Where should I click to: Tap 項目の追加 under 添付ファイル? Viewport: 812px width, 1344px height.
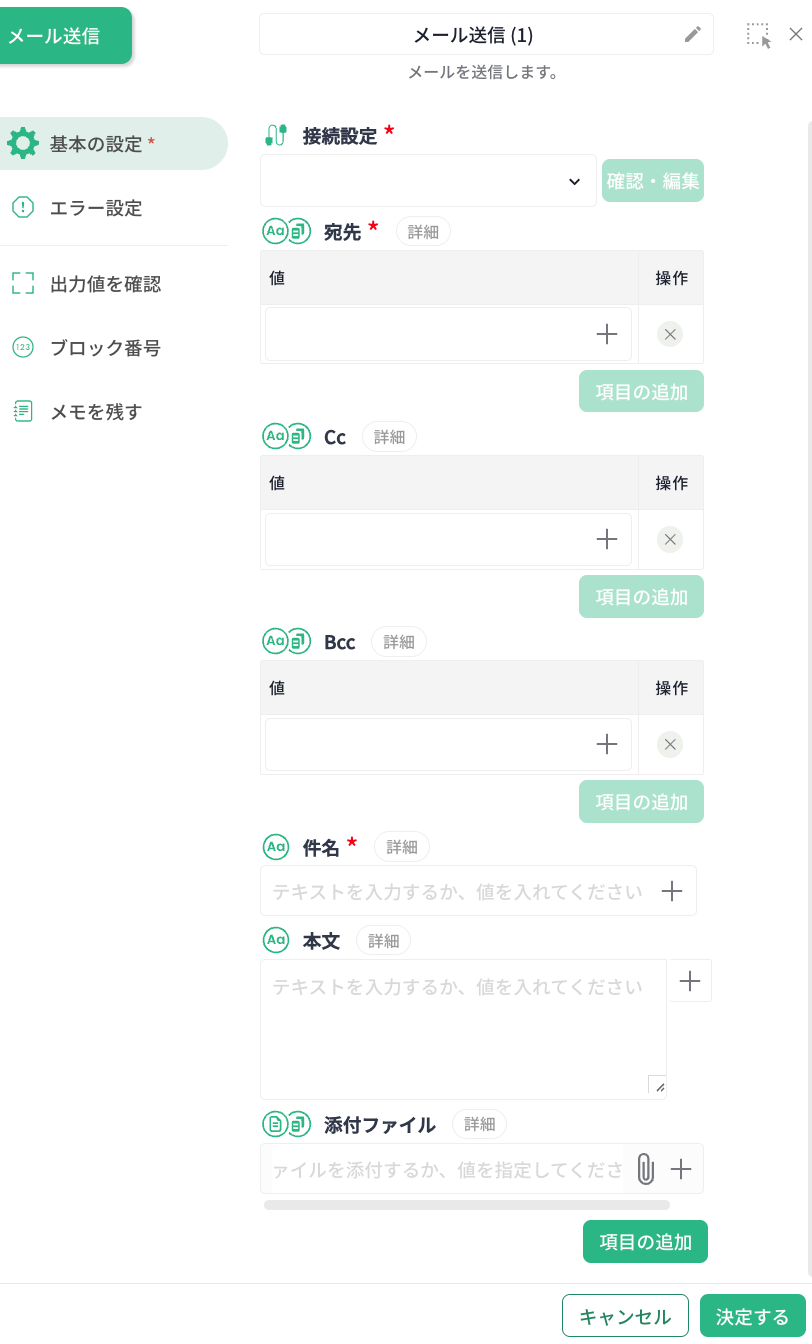(645, 1242)
